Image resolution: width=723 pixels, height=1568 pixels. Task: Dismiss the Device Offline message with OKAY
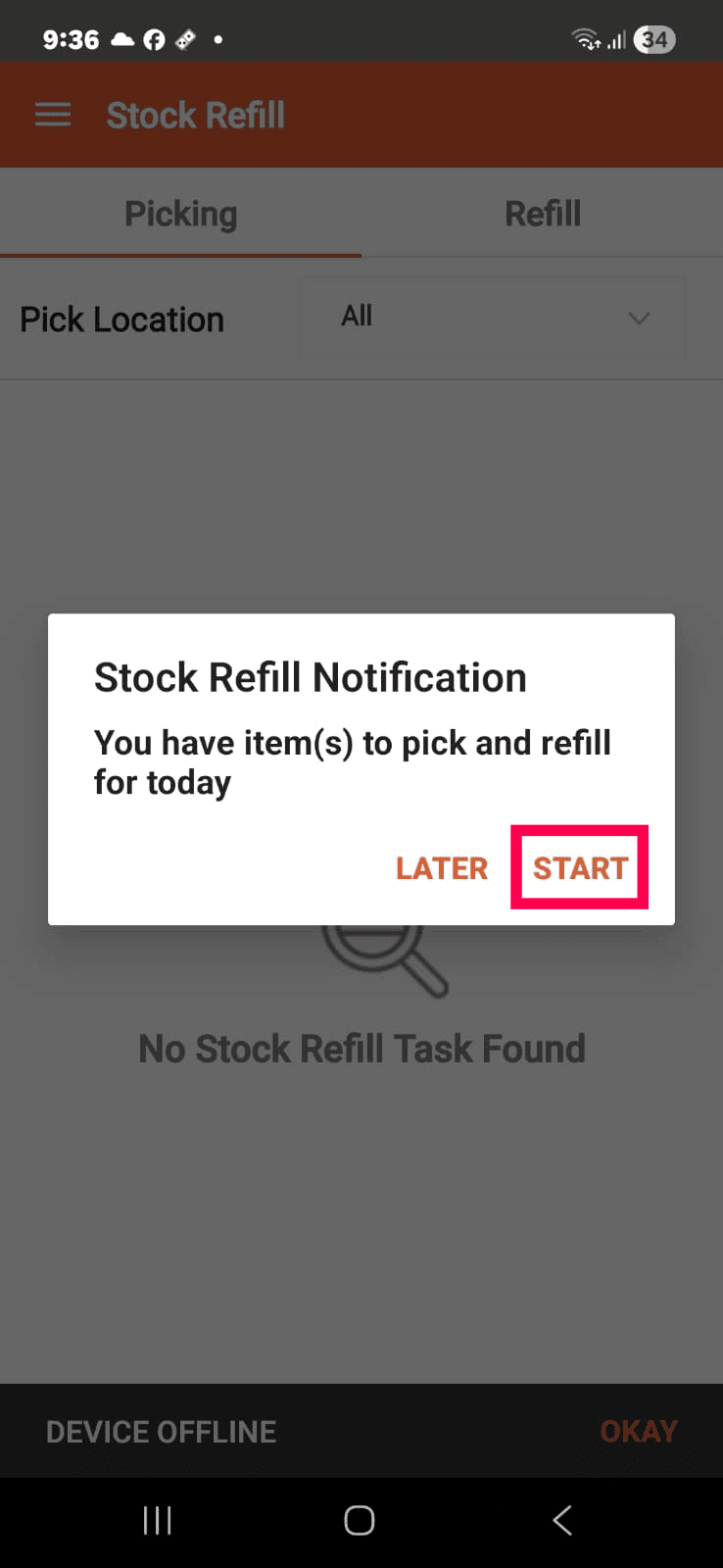(639, 1432)
